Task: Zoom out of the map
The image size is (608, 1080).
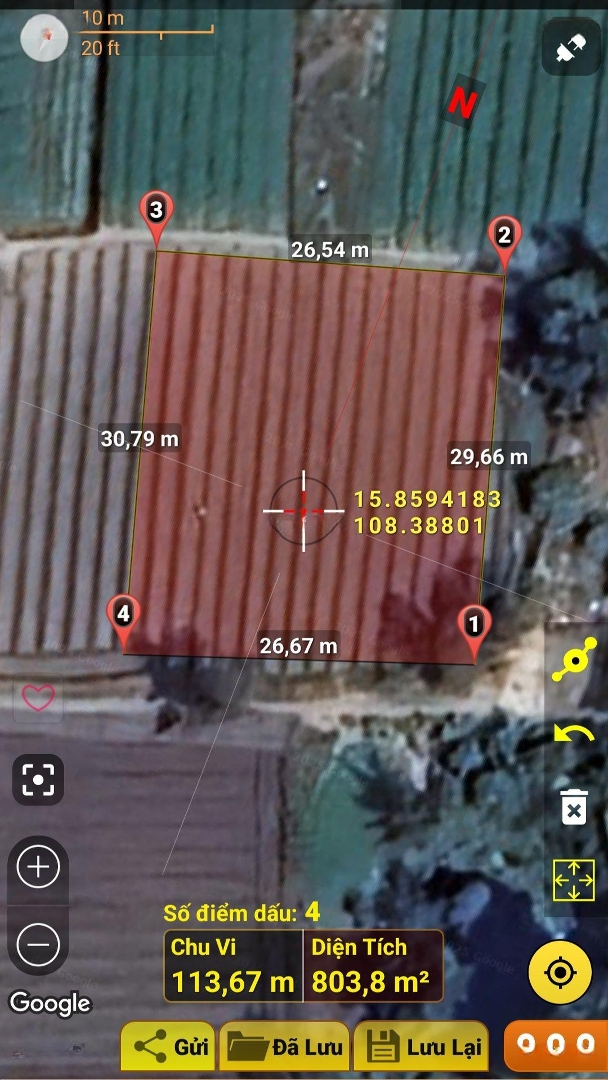Action: (x=39, y=944)
